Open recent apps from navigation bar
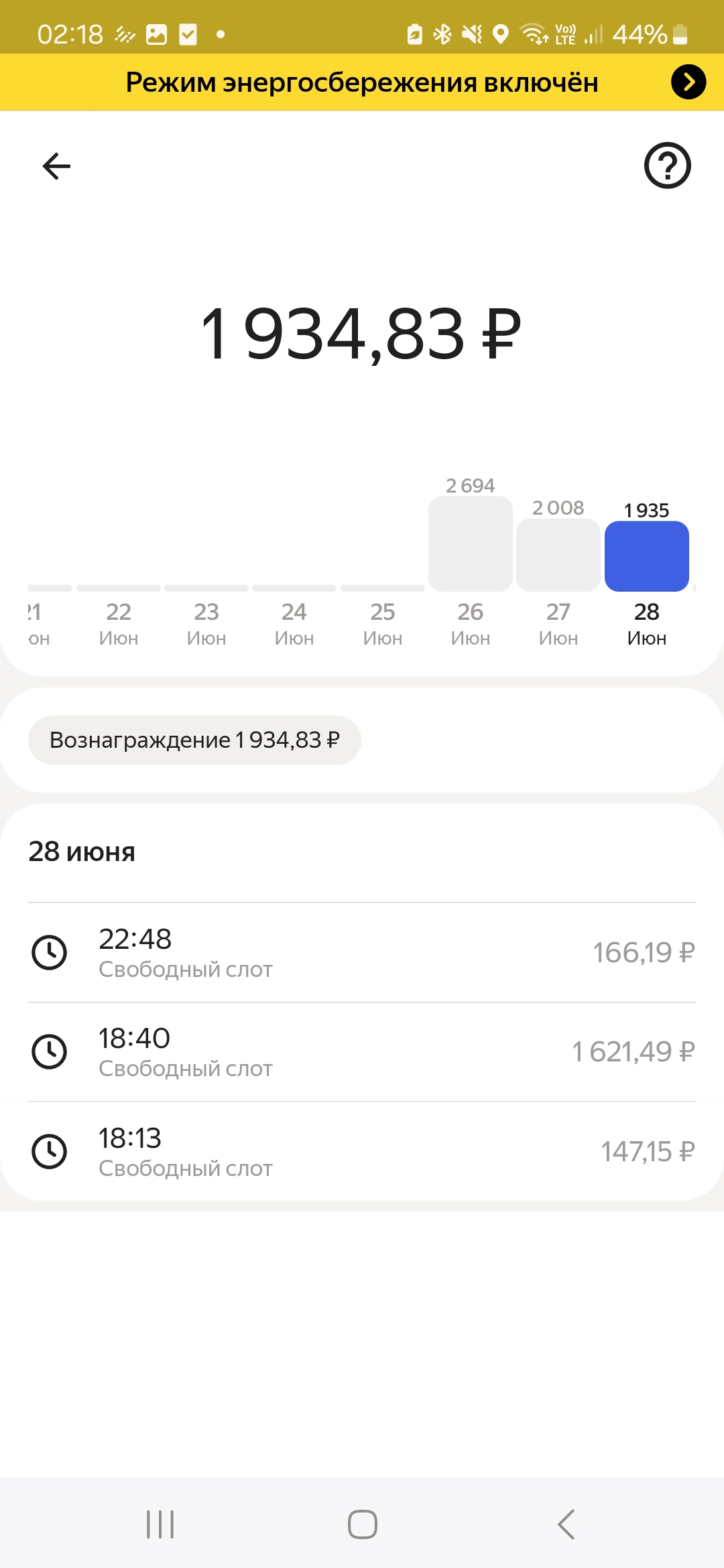The image size is (724, 1568). pyautogui.click(x=160, y=1524)
